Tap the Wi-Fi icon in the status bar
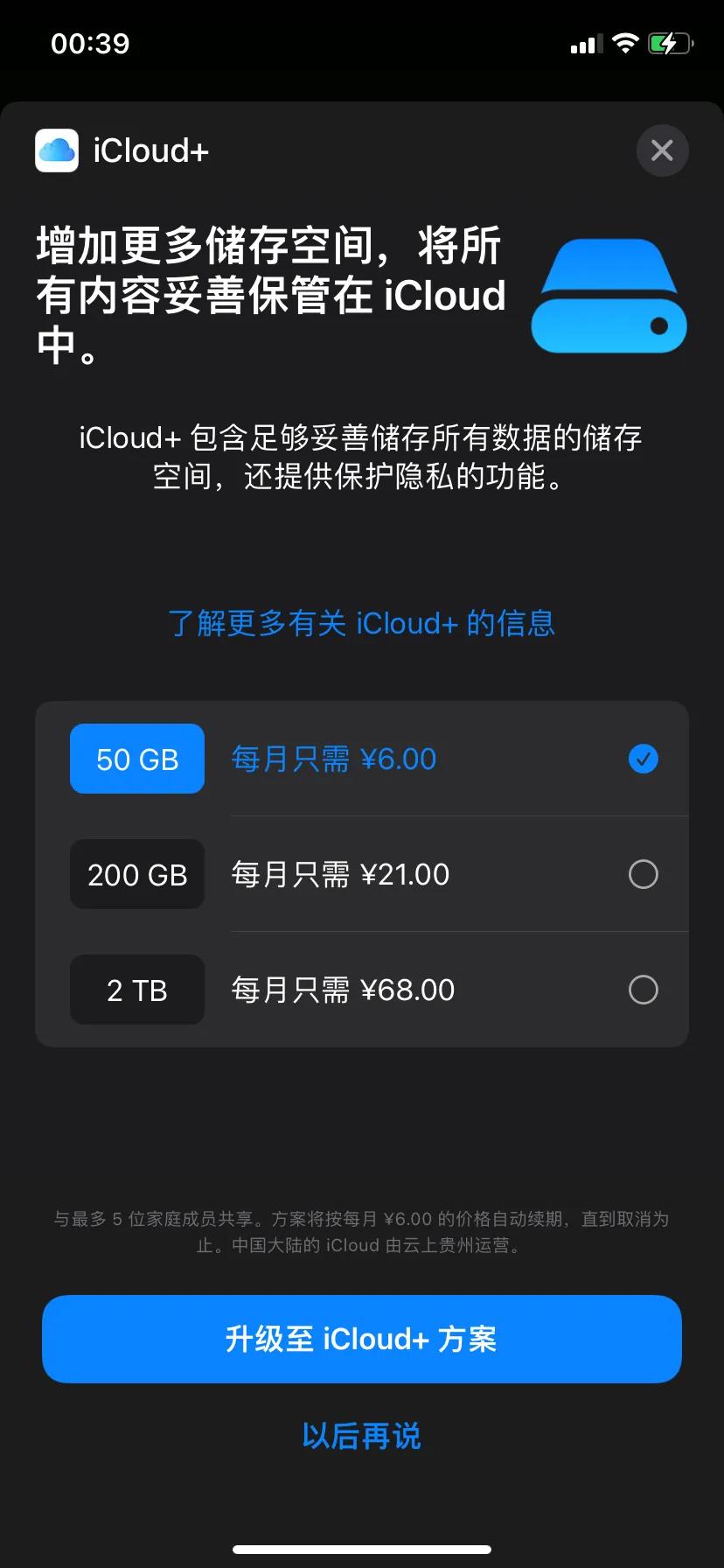Image resolution: width=724 pixels, height=1568 pixels. click(x=625, y=43)
